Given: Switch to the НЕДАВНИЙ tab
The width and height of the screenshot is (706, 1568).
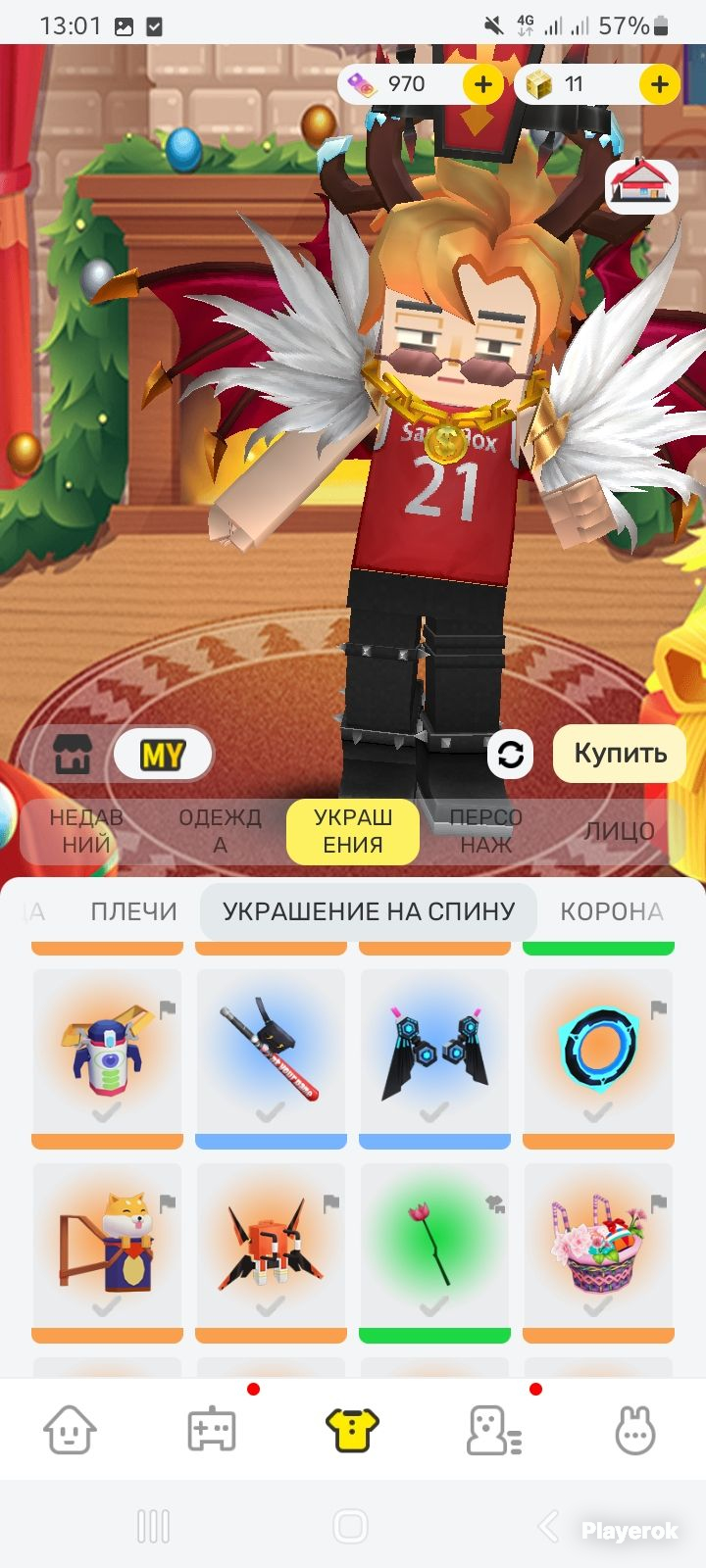Looking at the screenshot, I should click(x=86, y=831).
